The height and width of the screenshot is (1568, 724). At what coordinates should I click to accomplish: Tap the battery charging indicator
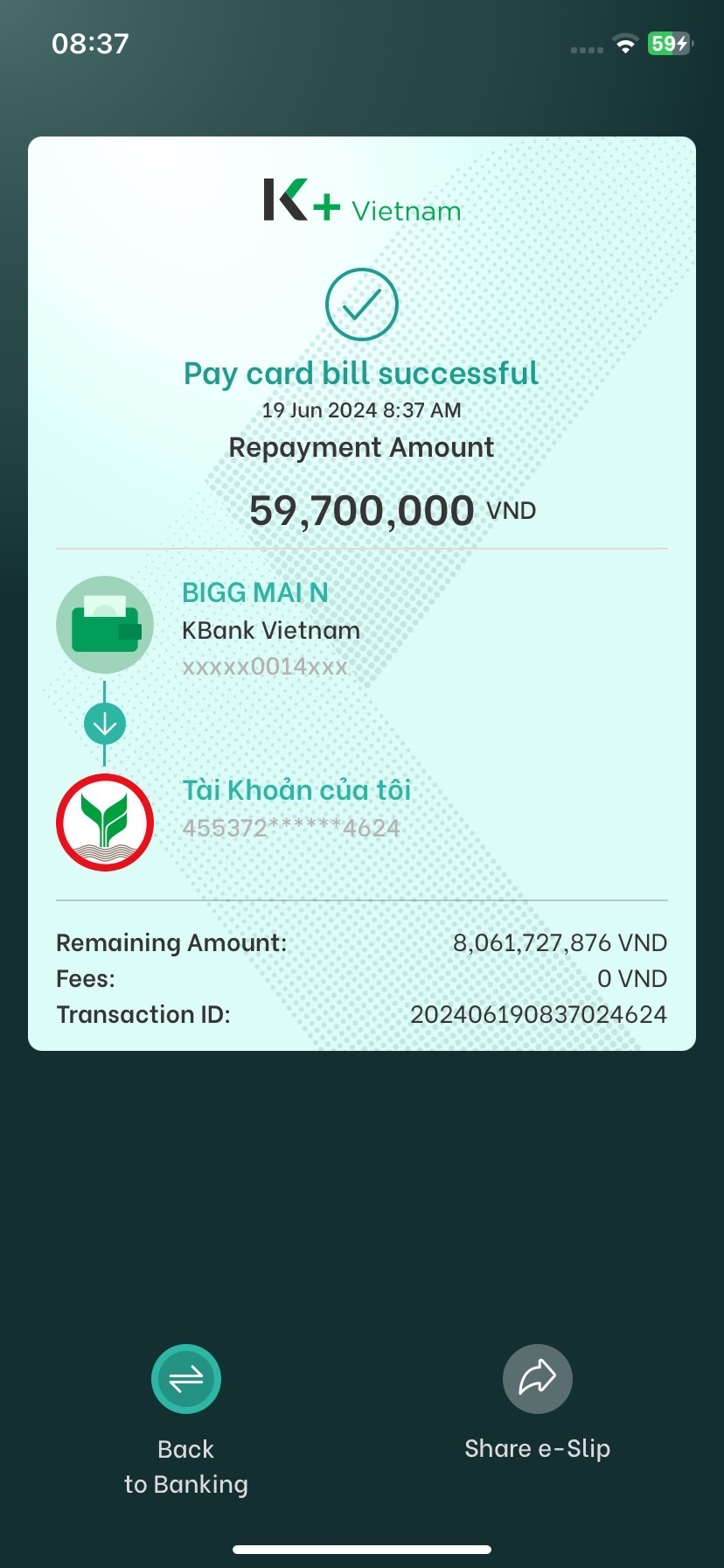click(x=669, y=43)
